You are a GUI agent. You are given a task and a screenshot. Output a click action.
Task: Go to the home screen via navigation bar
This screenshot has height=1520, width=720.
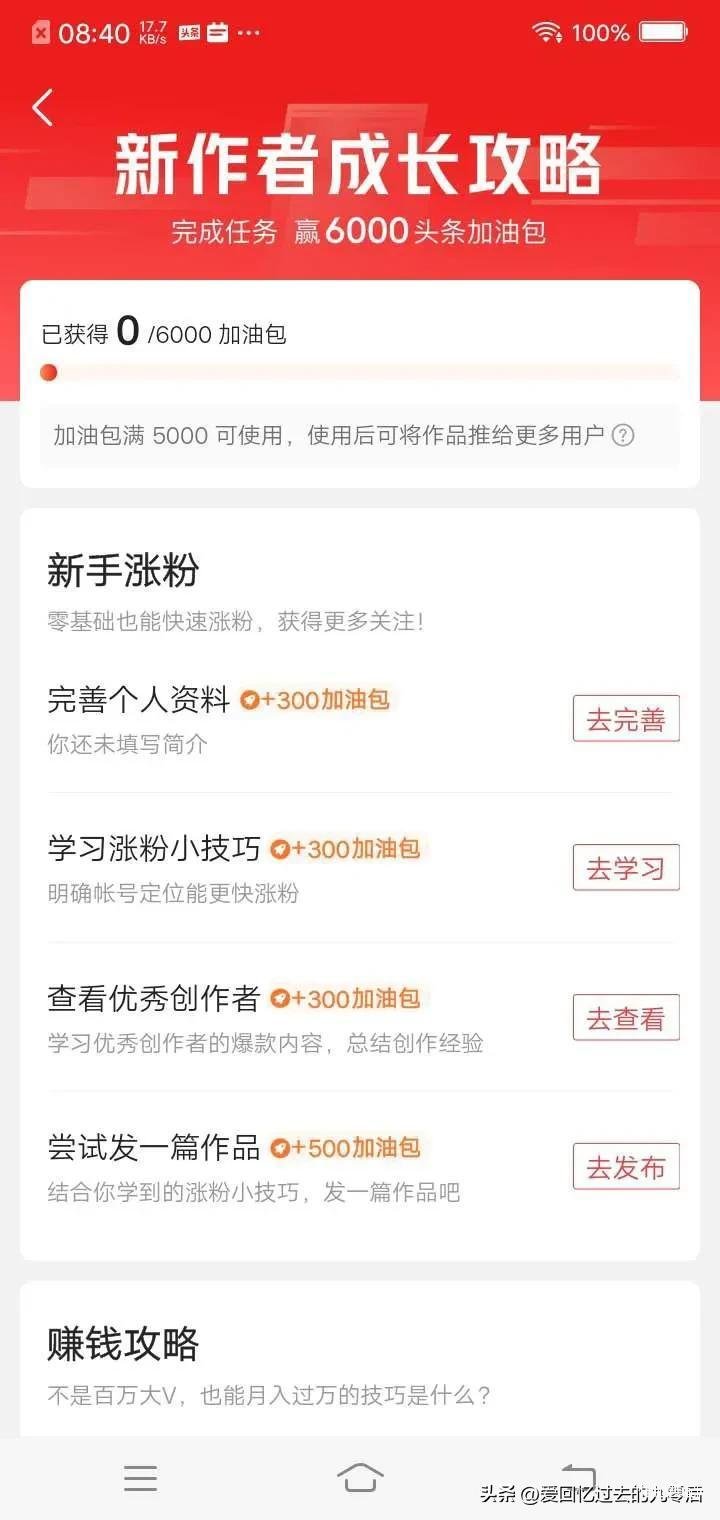360,1477
